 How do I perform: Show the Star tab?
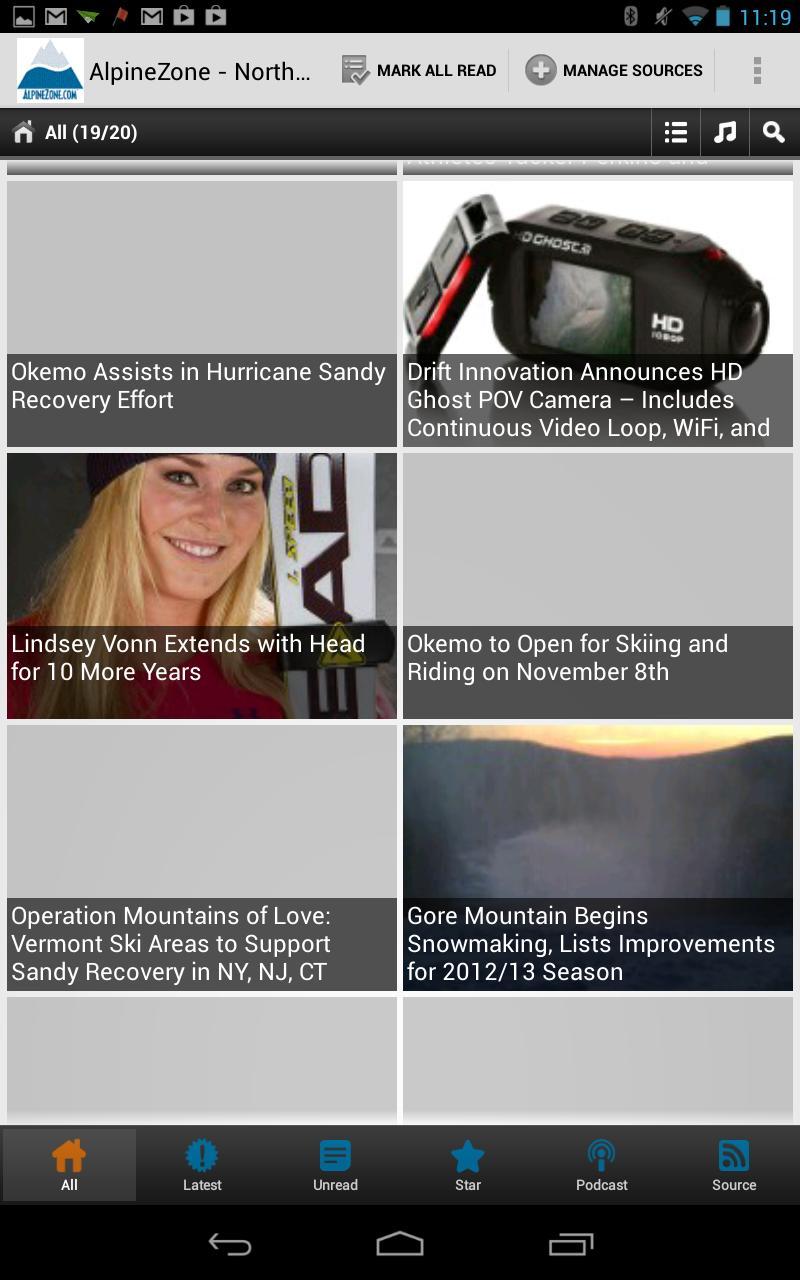point(468,1166)
